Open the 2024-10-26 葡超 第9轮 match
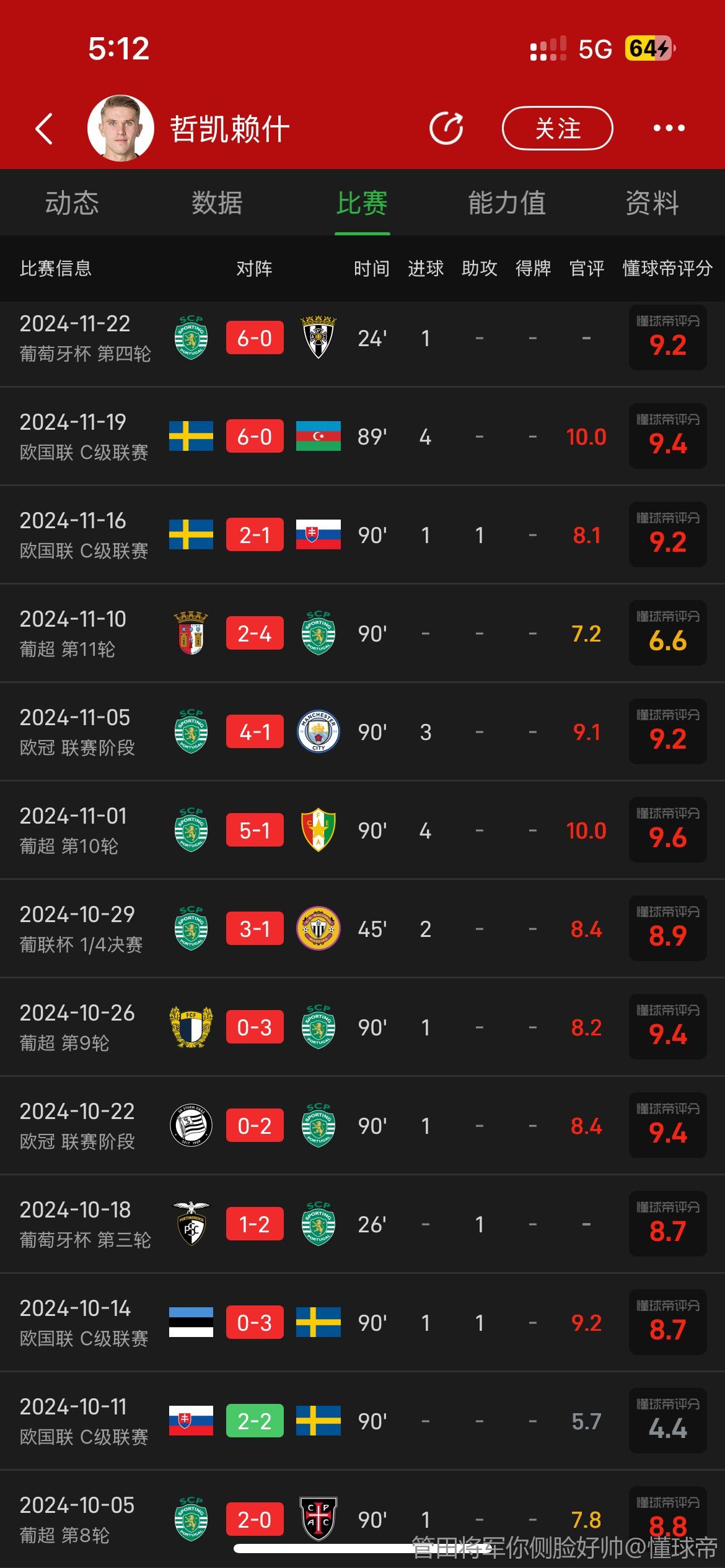 tap(362, 1027)
